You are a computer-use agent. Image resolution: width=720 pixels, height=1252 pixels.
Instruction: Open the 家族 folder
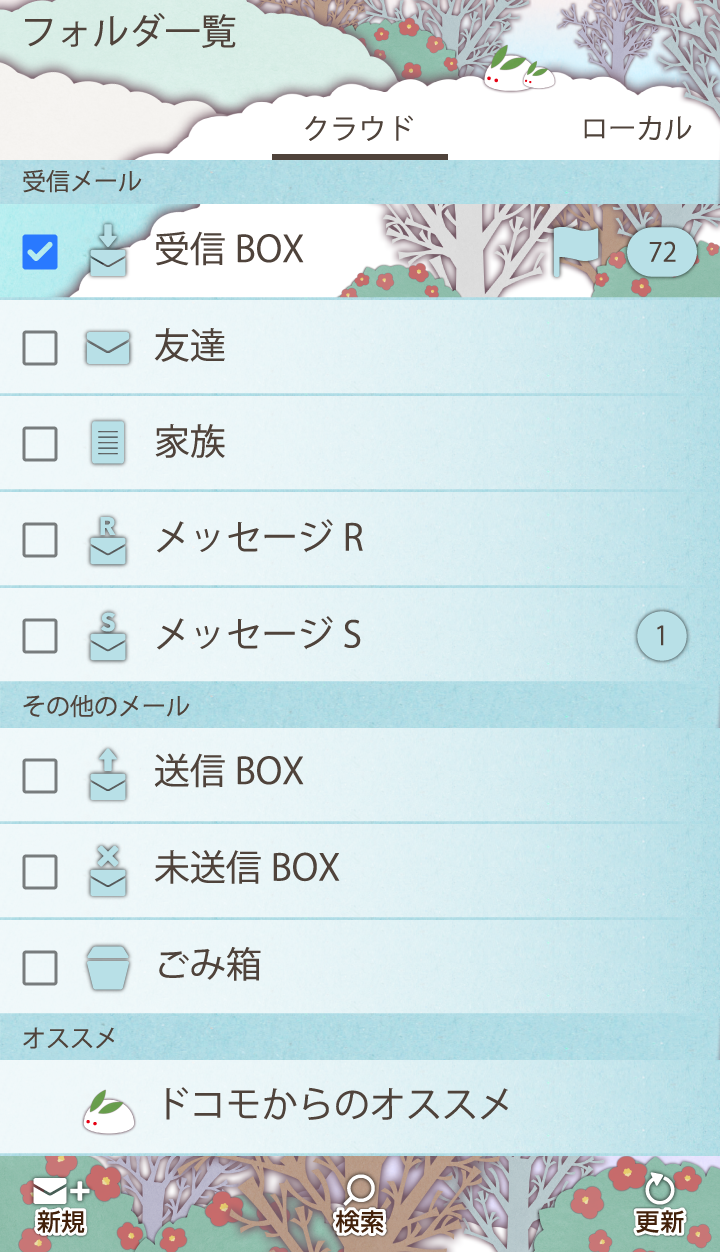point(190,443)
